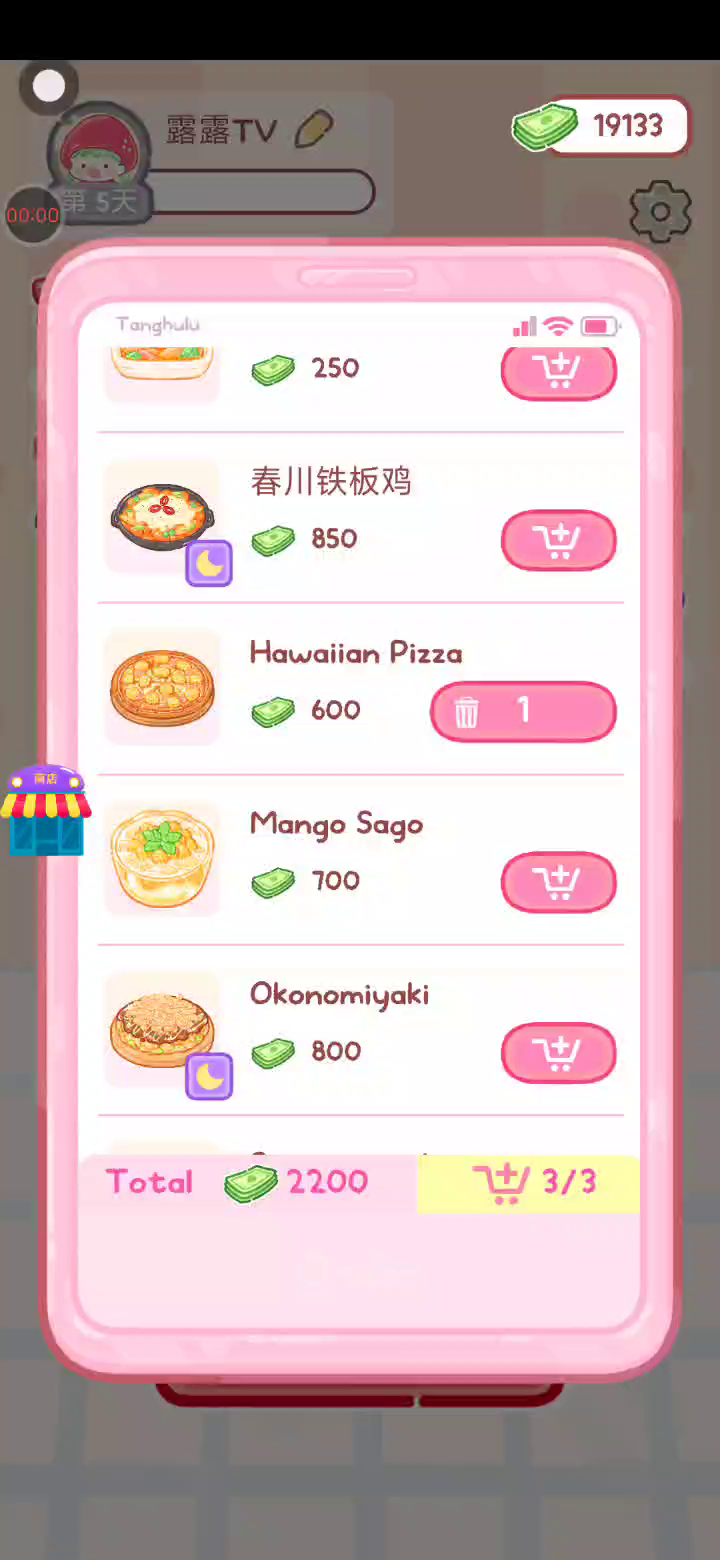This screenshot has height=1560, width=720.
Task: Add 春川铁板鸡 to the cart
Action: [x=558, y=541]
